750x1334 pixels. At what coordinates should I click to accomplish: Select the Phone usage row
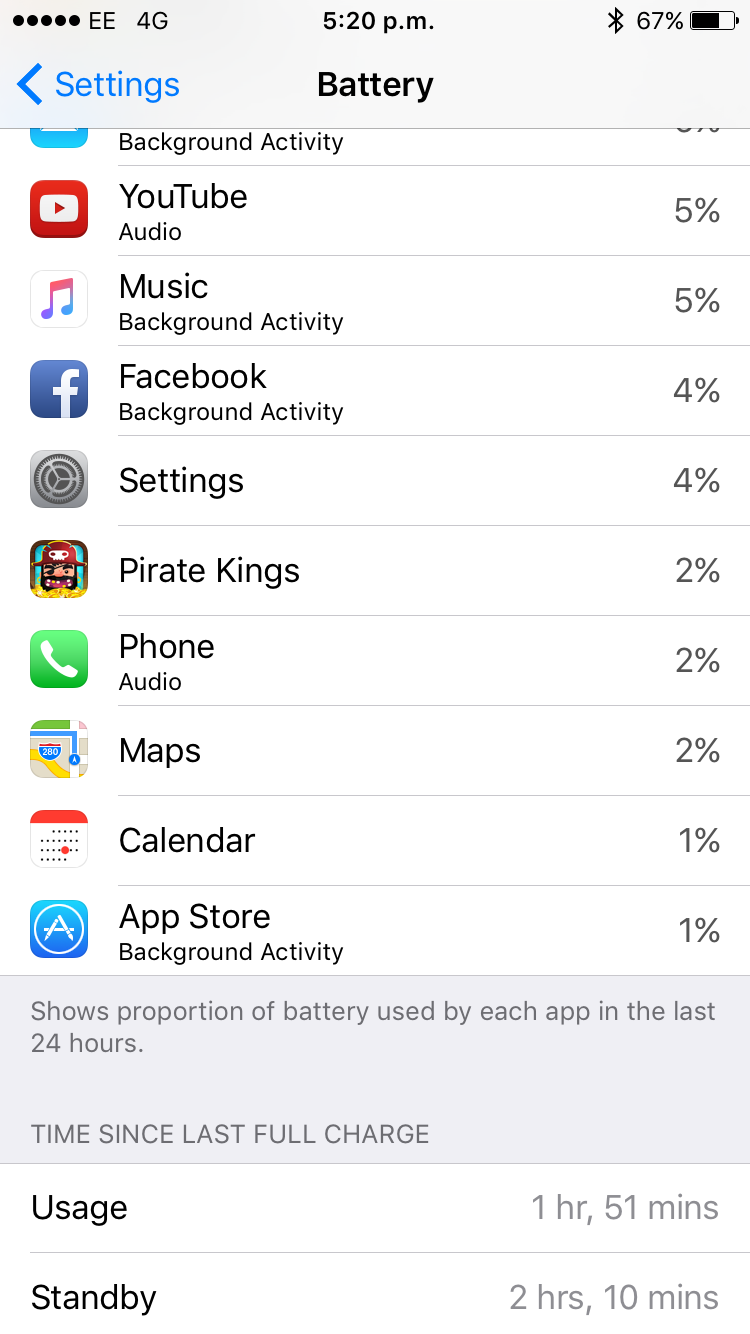pos(375,661)
